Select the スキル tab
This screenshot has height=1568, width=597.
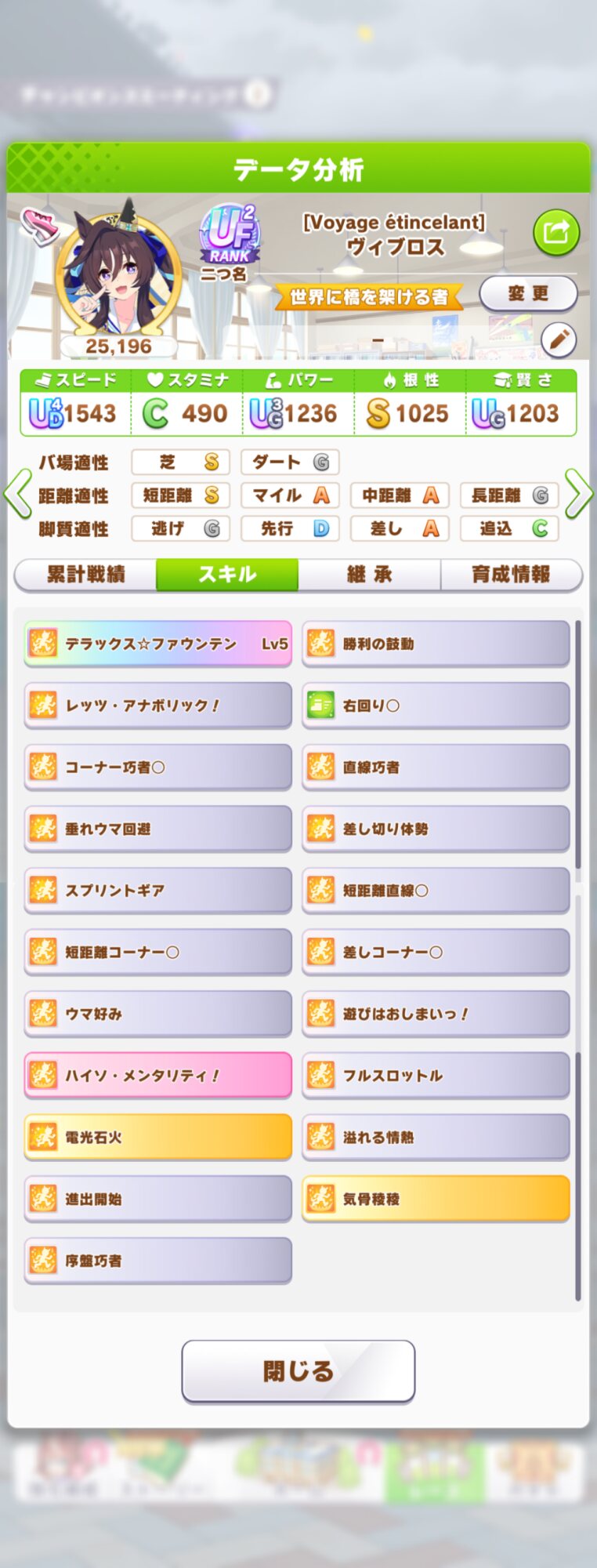coord(227,575)
